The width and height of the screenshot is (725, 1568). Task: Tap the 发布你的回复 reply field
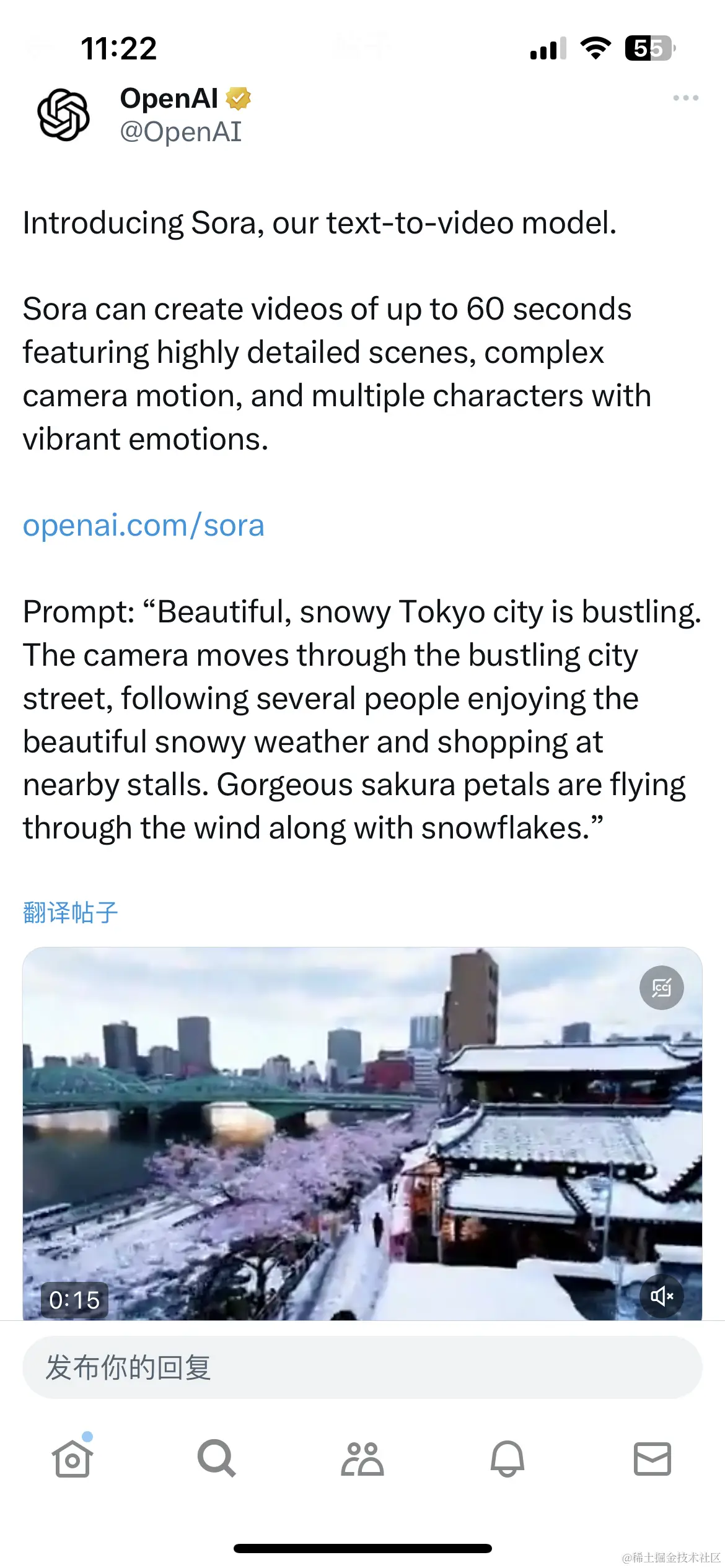362,1367
